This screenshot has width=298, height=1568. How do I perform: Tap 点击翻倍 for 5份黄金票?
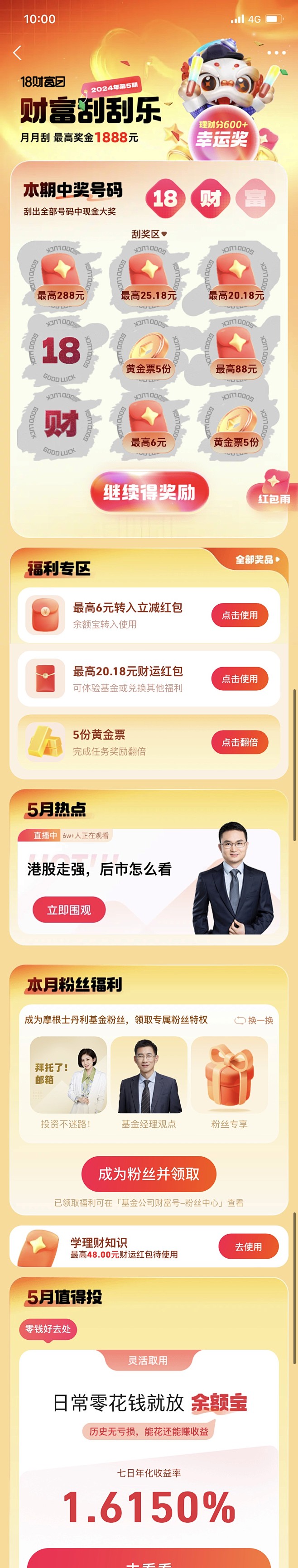coord(240,742)
